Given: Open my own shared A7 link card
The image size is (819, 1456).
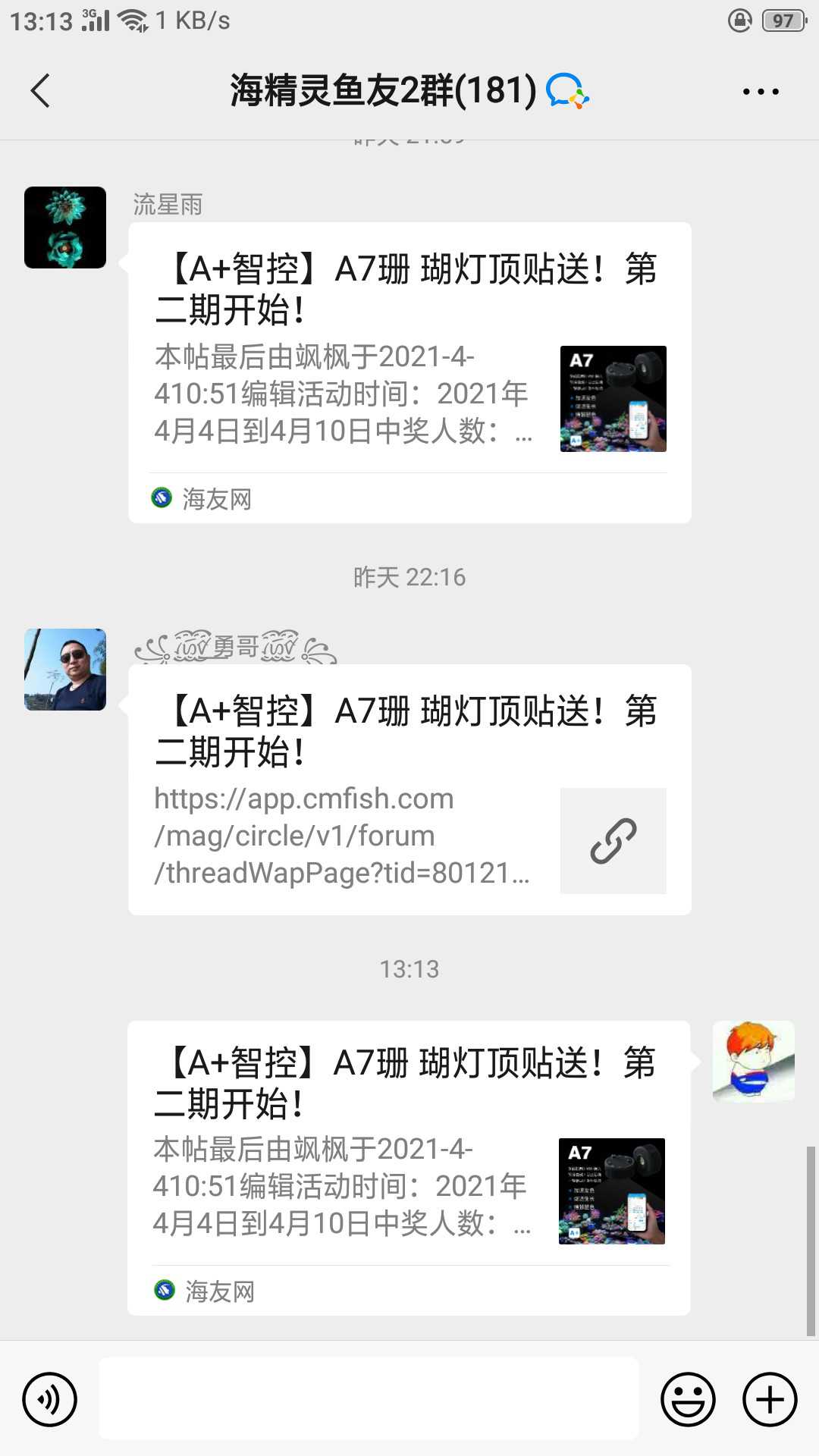Looking at the screenshot, I should coord(408,1168).
